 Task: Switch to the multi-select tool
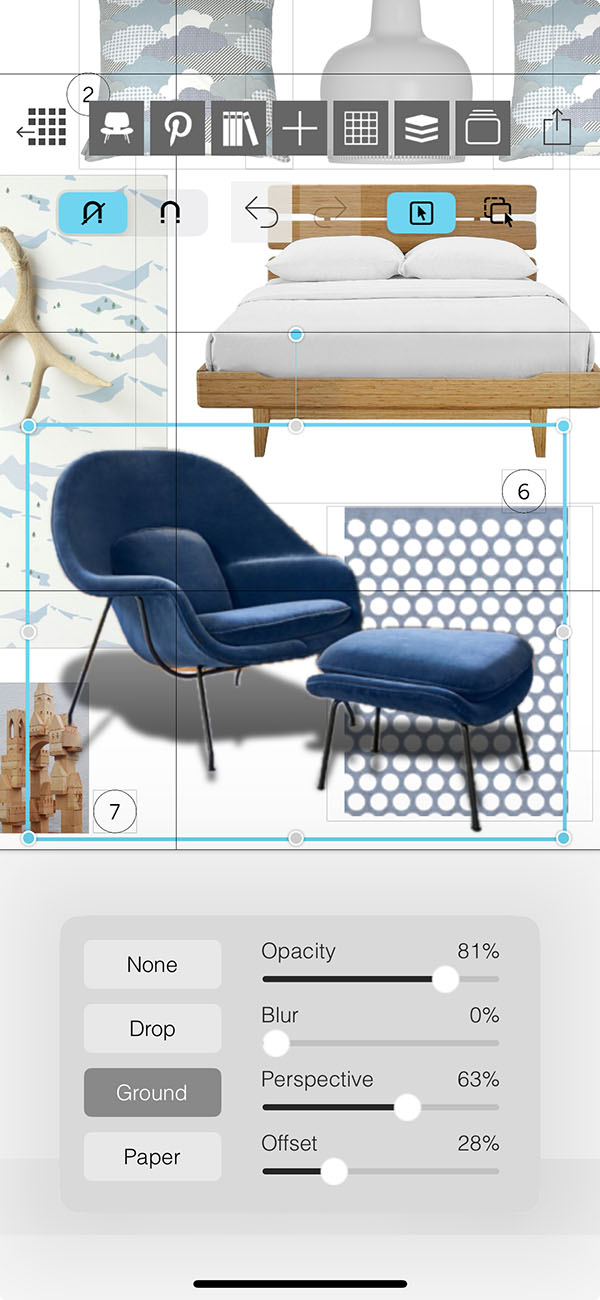click(498, 213)
